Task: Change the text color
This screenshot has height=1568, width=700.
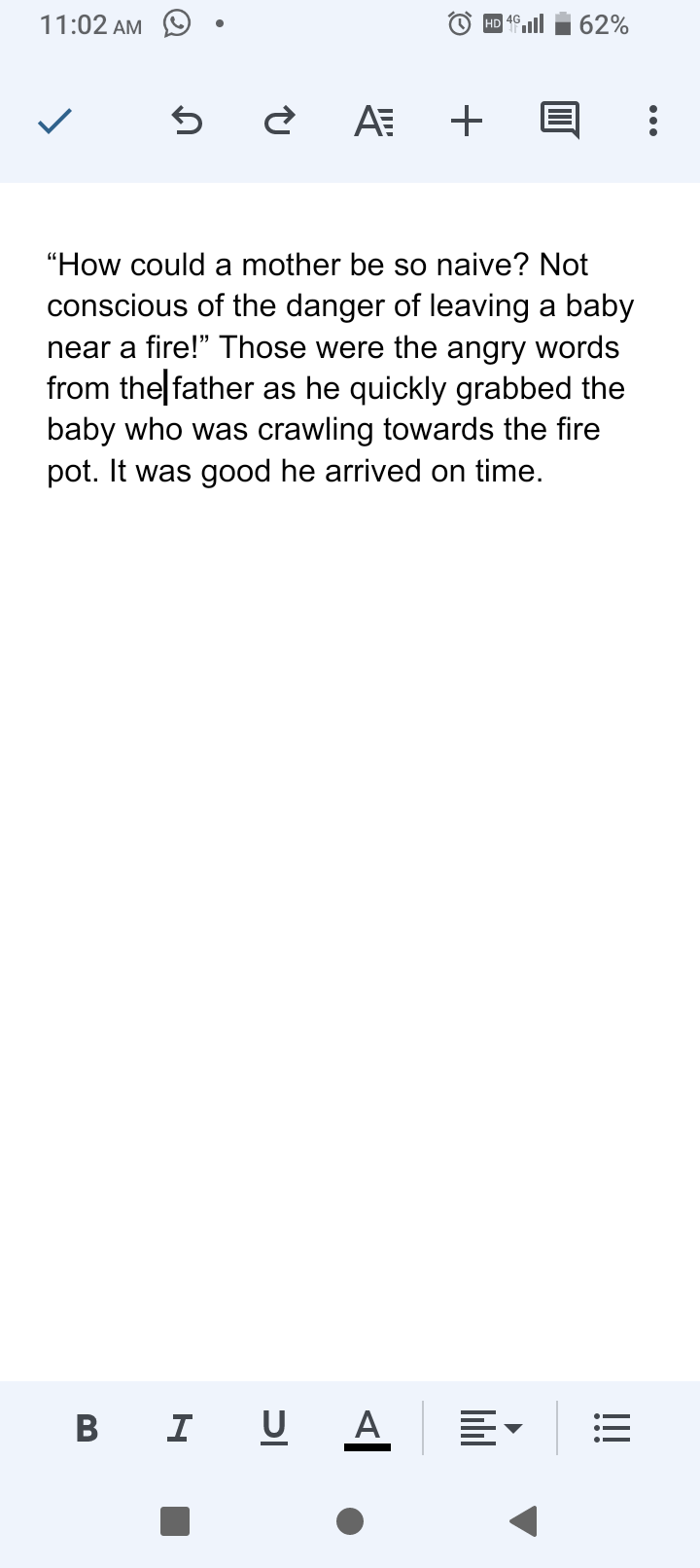Action: tap(367, 1429)
